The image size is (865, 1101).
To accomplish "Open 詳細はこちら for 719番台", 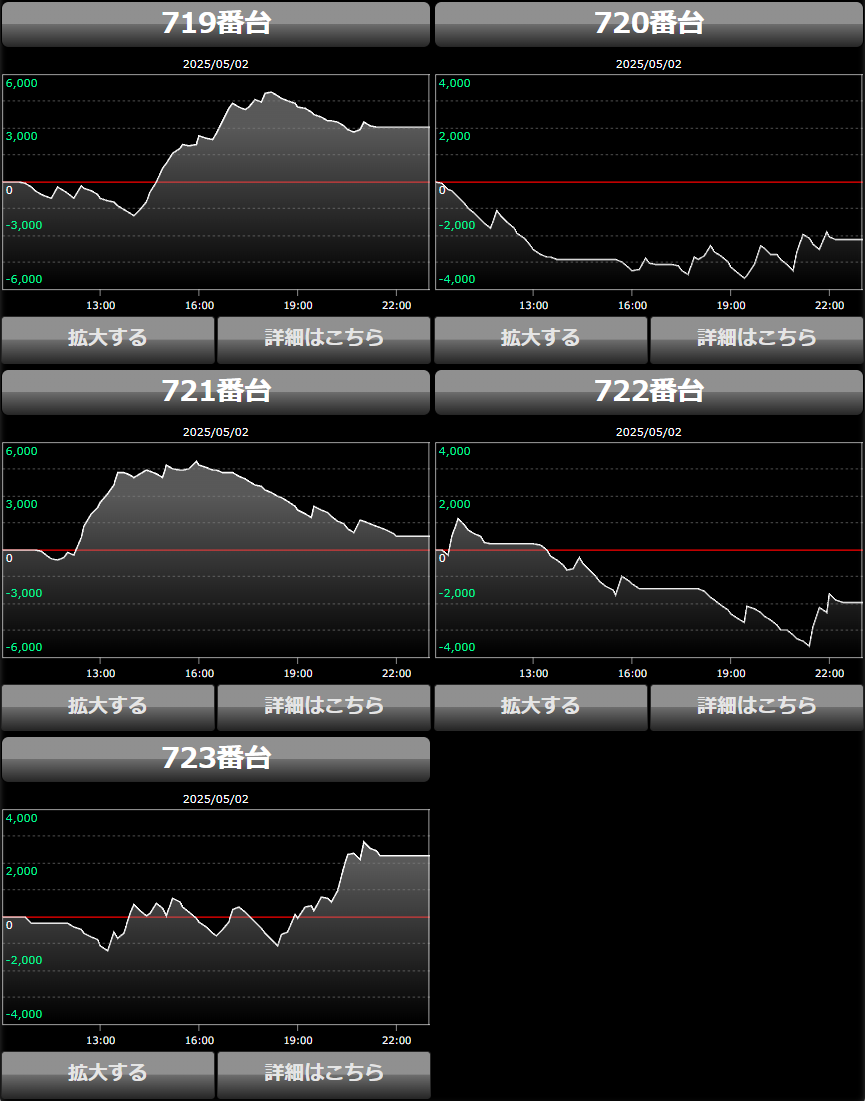I will click(324, 339).
